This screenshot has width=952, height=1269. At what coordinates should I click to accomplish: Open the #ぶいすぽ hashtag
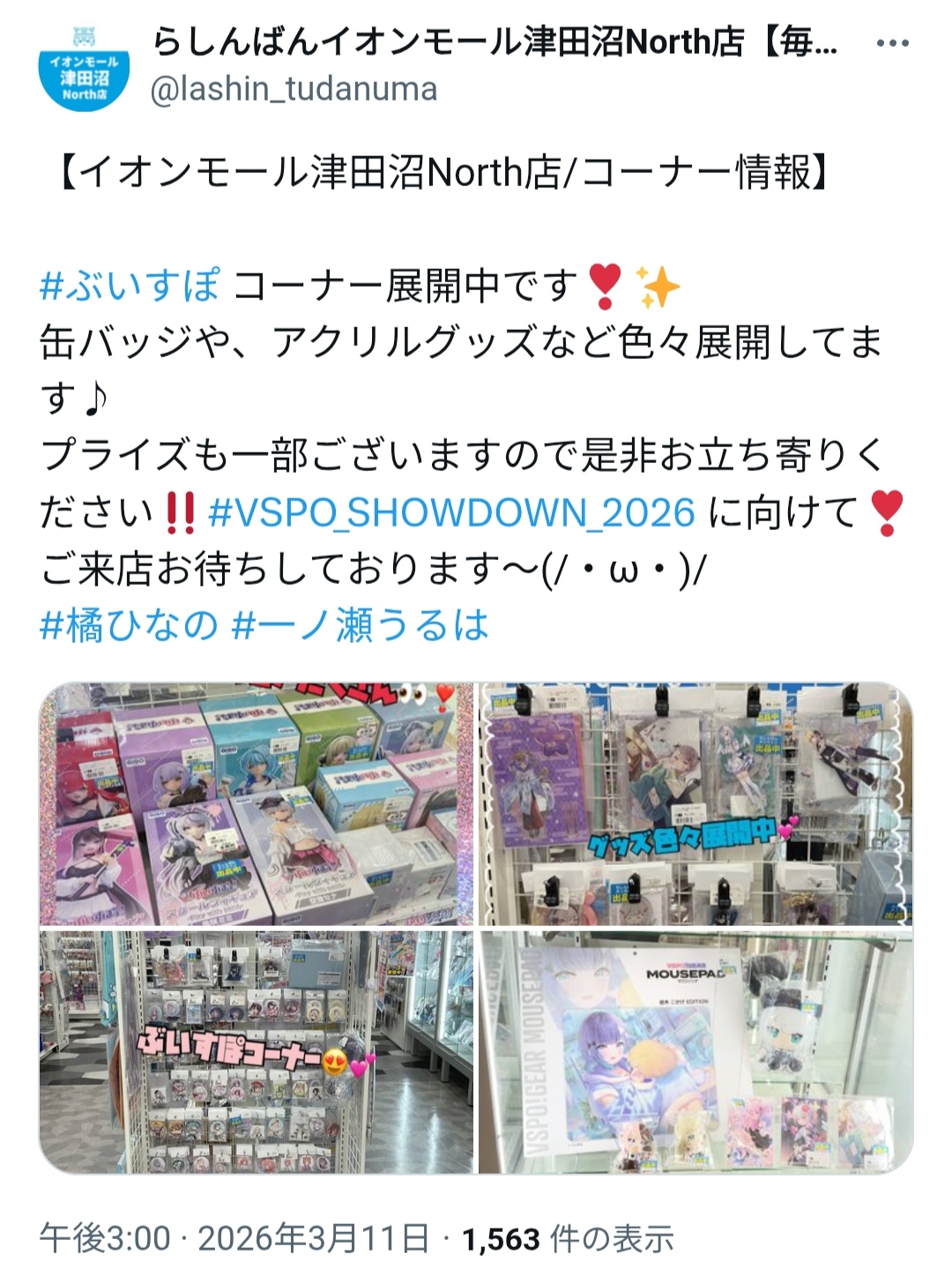click(130, 286)
